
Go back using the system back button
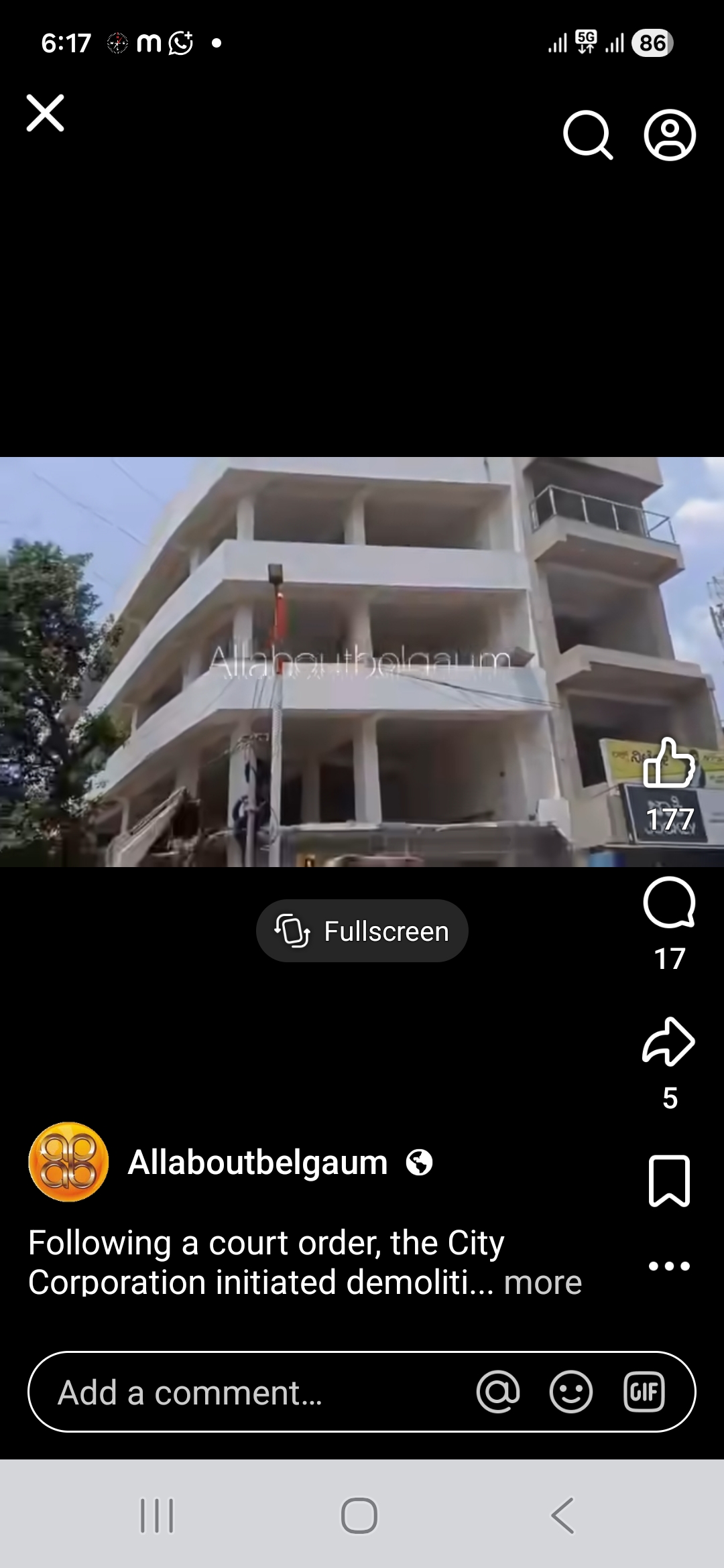coord(563,1516)
